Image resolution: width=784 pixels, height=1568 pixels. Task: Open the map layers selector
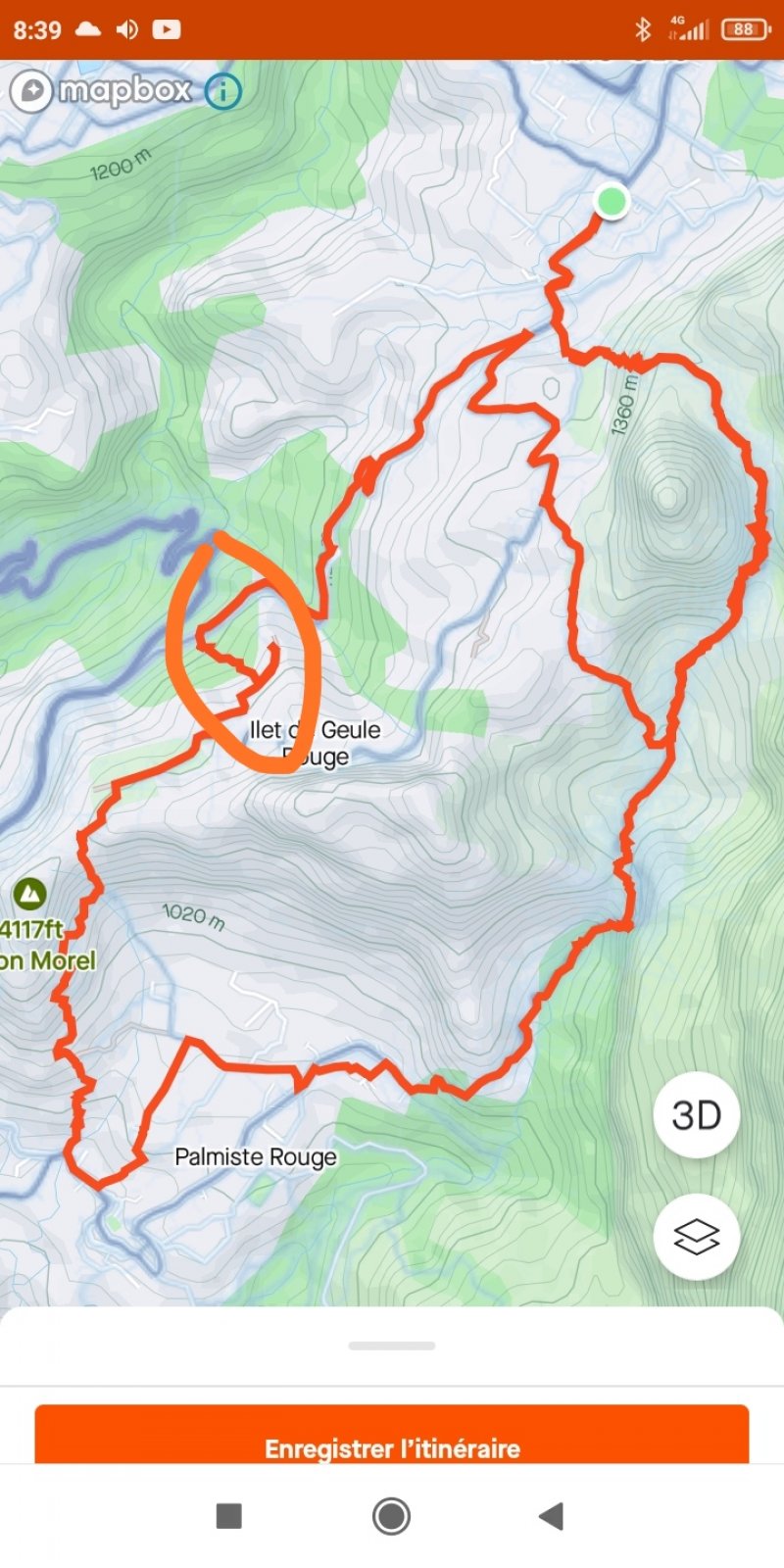(x=696, y=1237)
